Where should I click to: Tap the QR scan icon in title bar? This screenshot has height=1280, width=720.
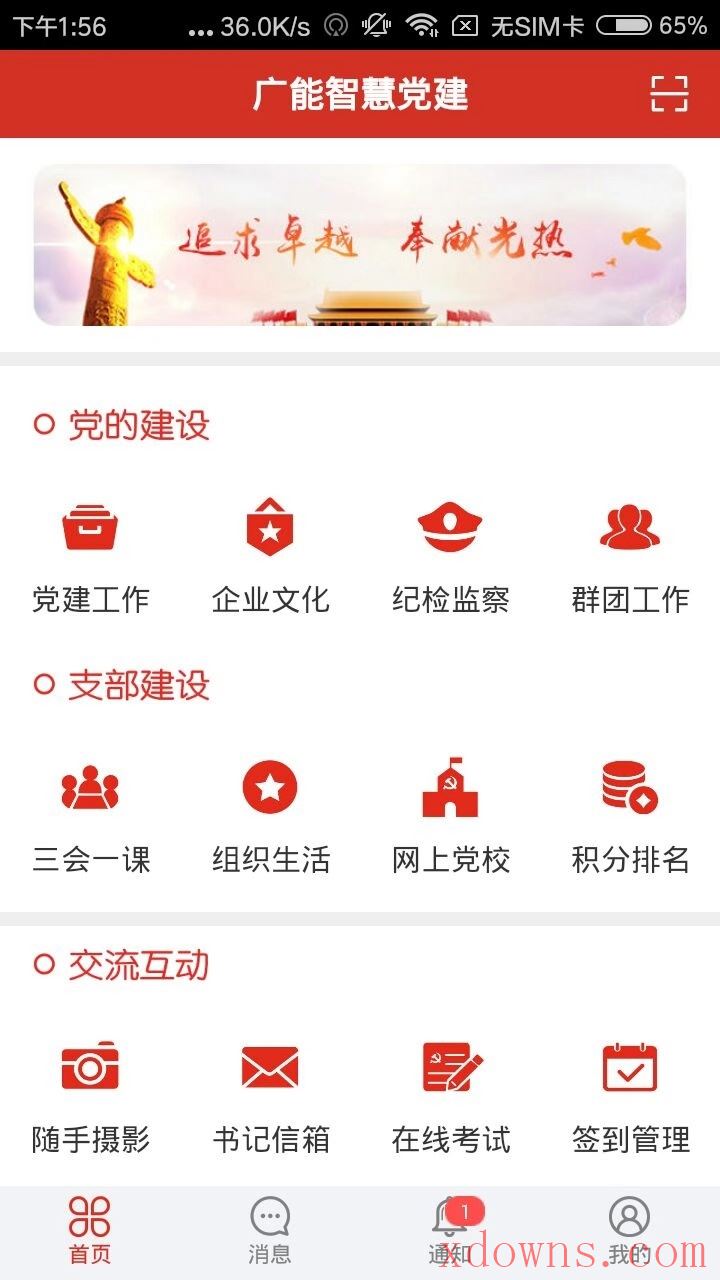672,93
